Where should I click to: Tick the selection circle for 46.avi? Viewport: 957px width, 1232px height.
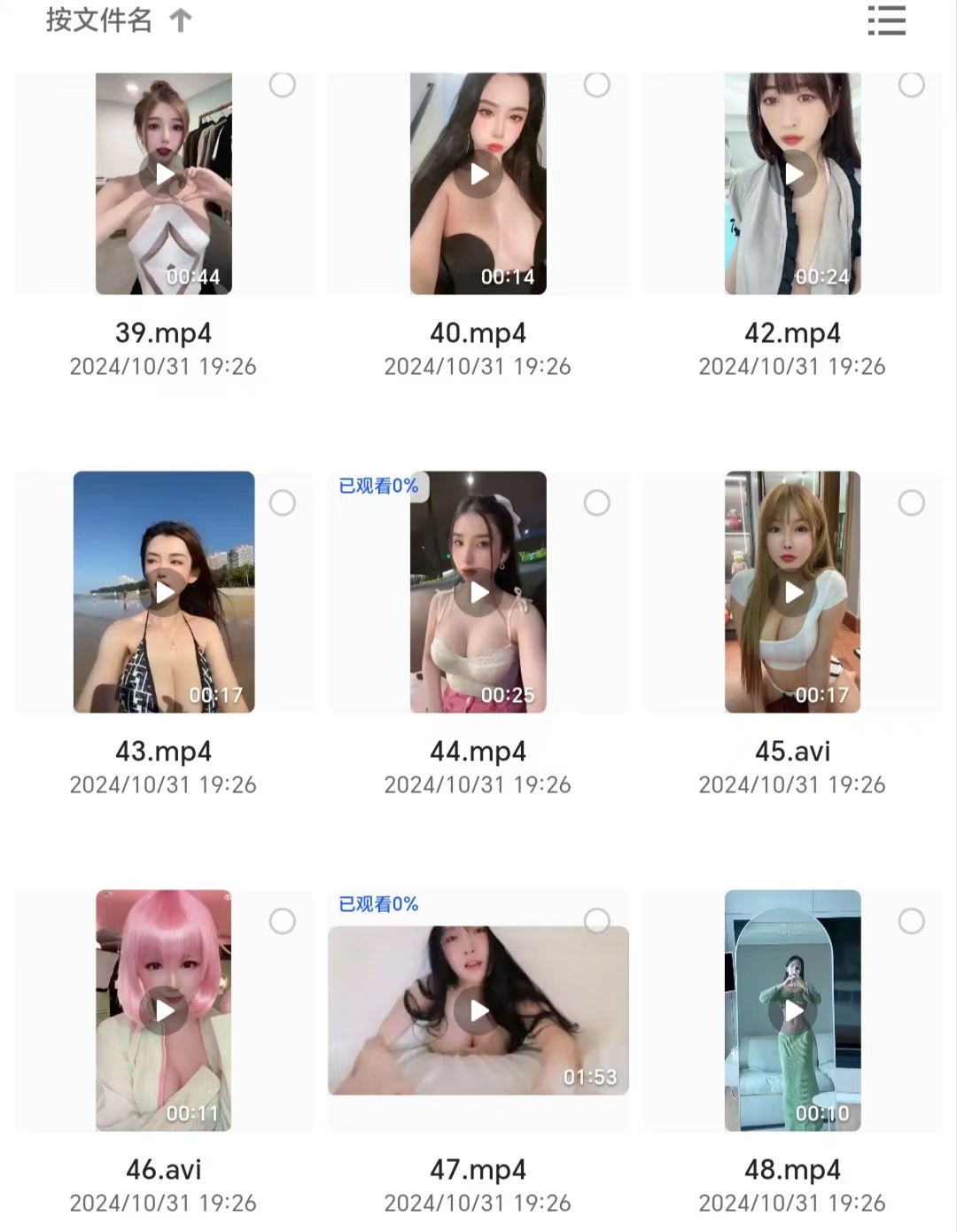tap(283, 922)
